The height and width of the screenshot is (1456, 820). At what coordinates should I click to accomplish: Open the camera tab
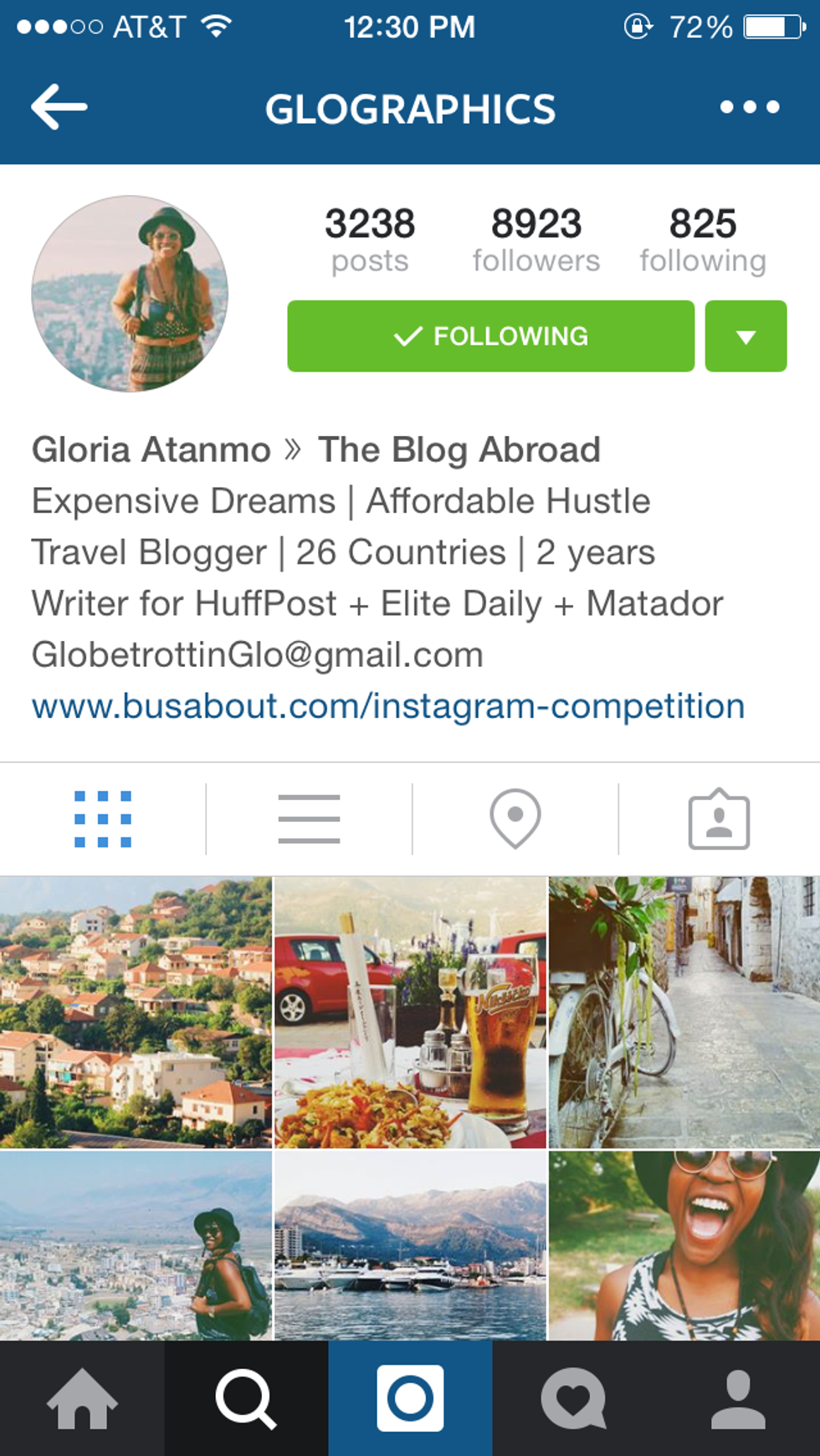coord(410,1399)
